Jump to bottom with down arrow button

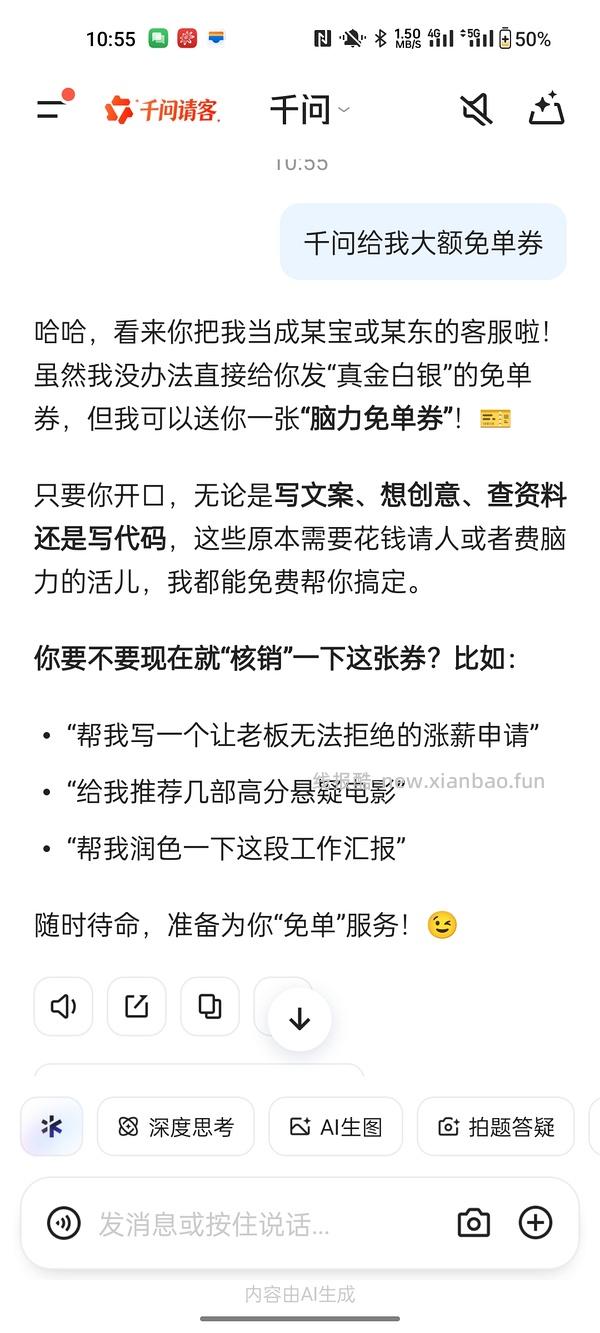click(x=299, y=1019)
